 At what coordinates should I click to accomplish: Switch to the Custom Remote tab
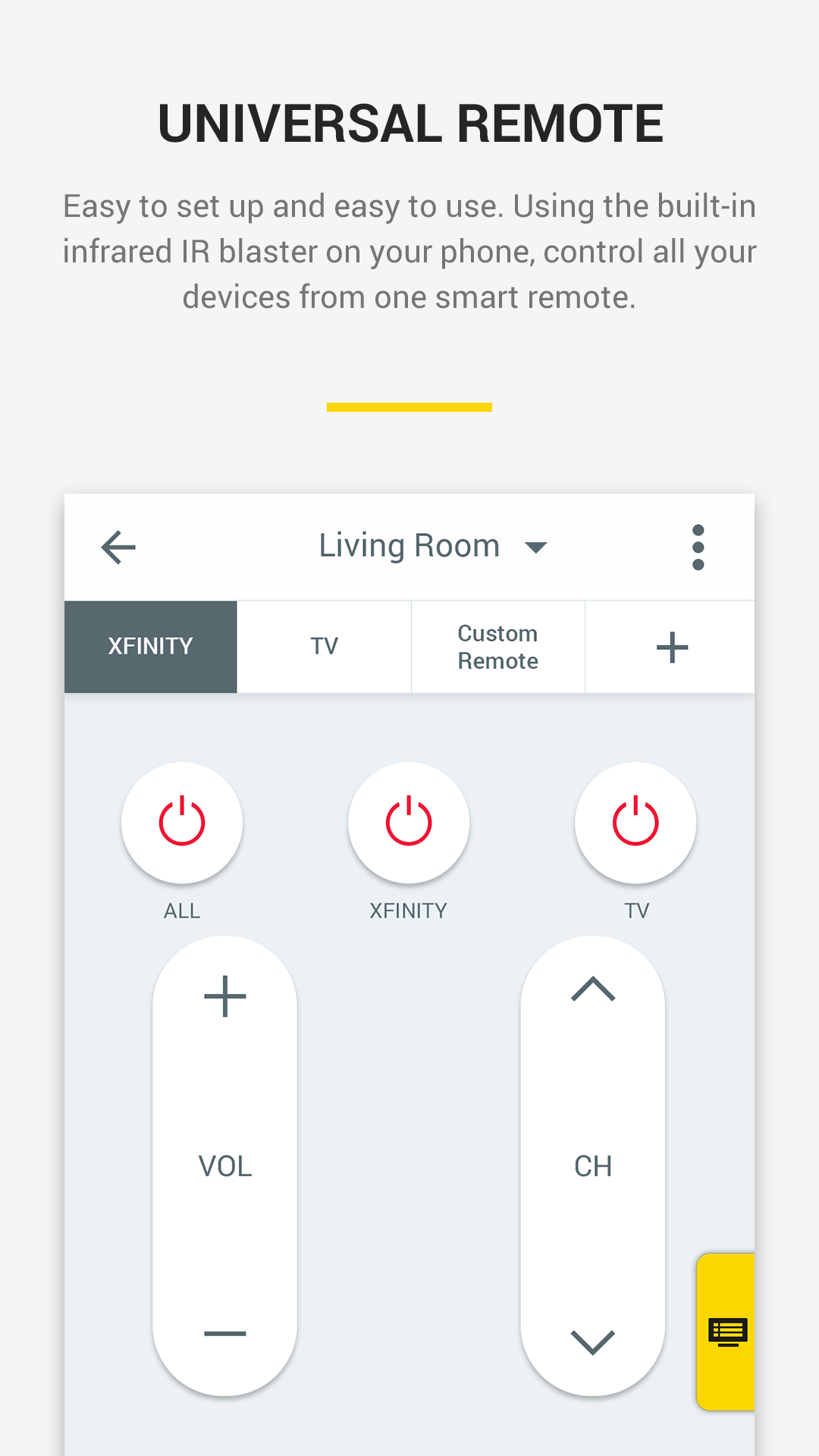[497, 646]
